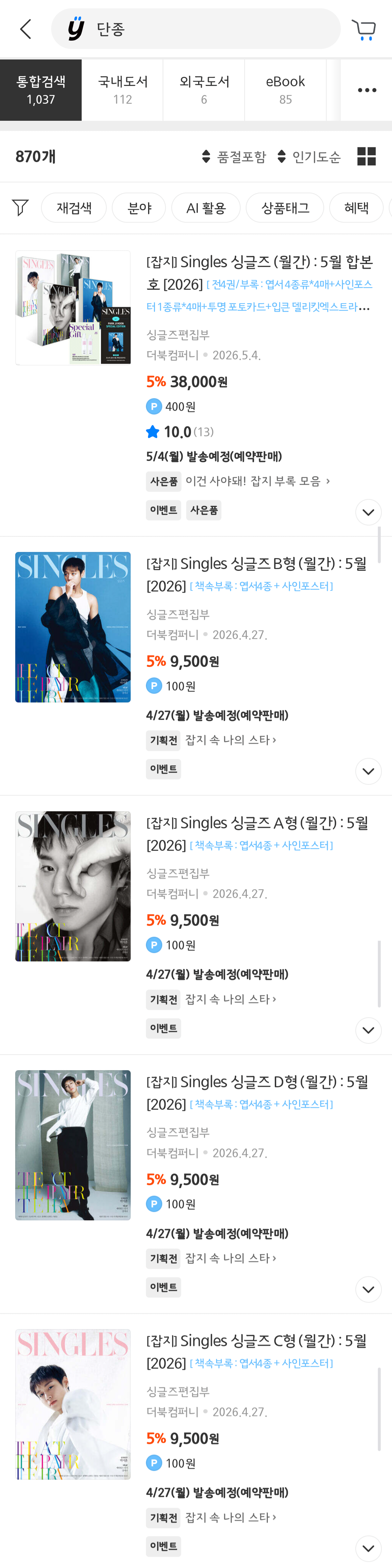Open the 상품태그 filter chip

pyautogui.click(x=285, y=207)
